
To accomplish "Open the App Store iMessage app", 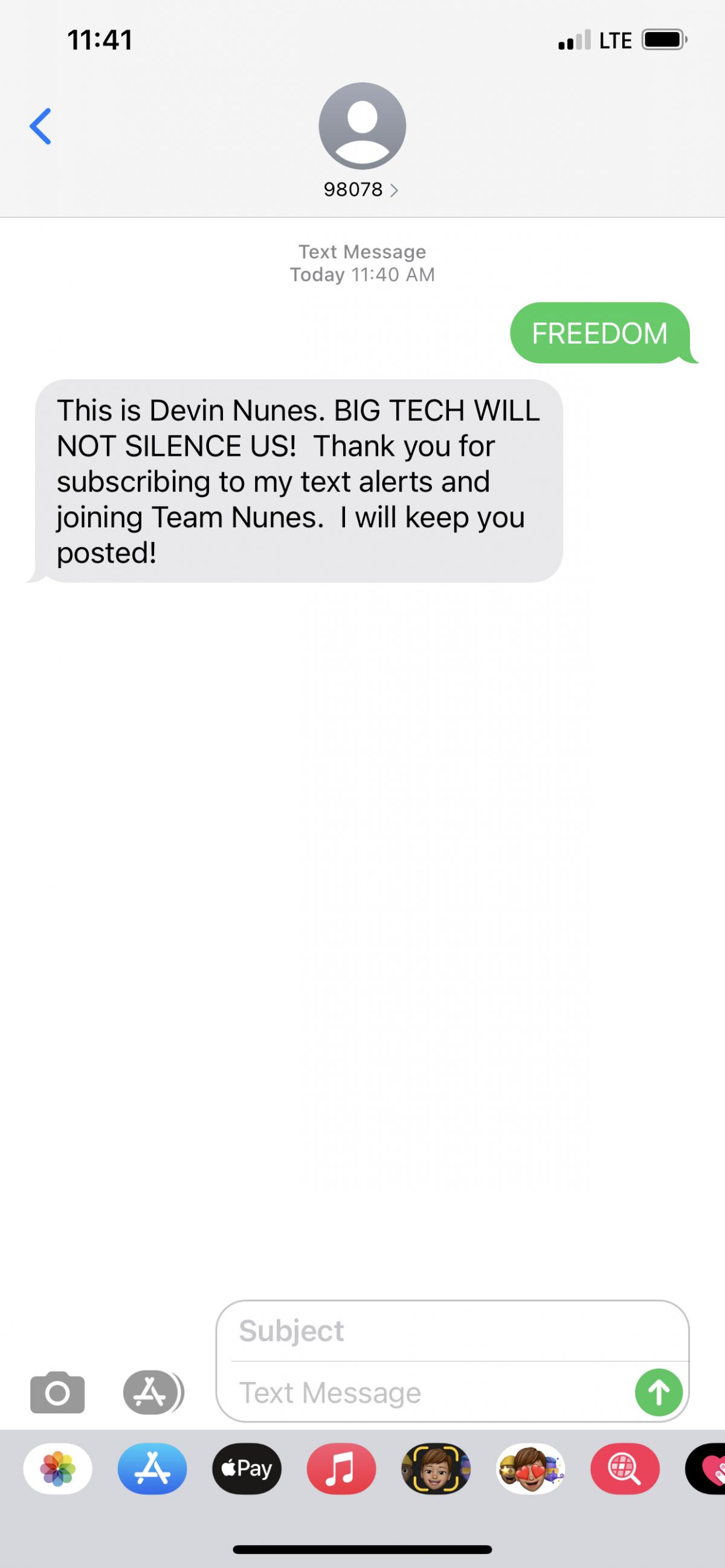I will click(152, 1469).
